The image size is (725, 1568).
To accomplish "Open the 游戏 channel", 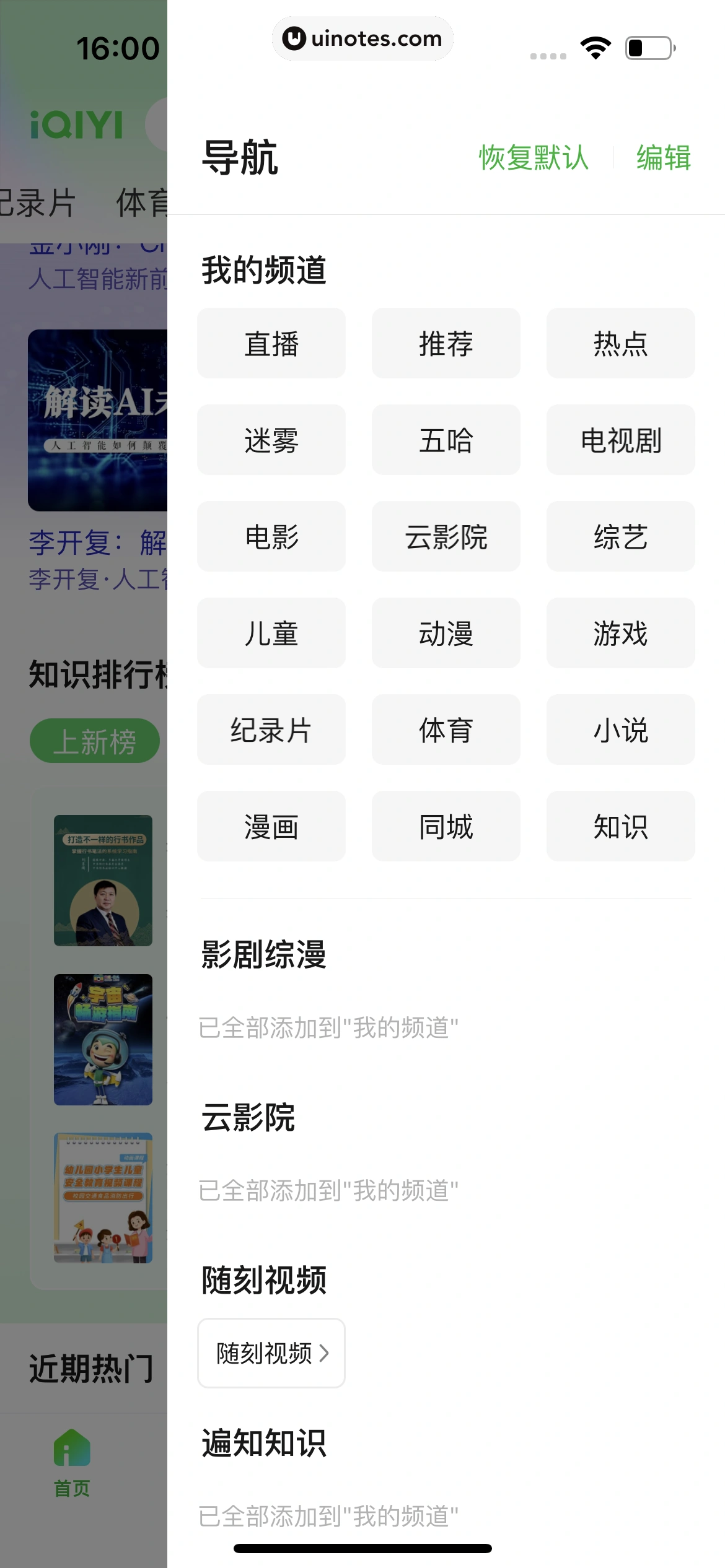I will (x=620, y=633).
